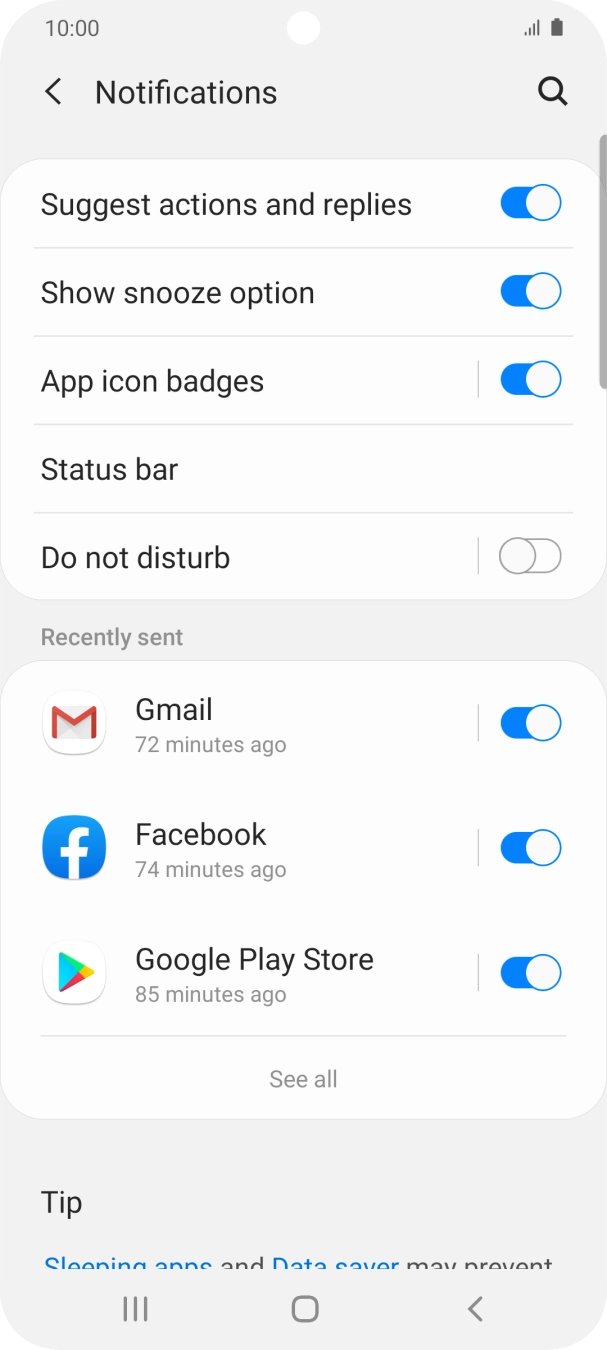Switch off Google Play Store notifications
This screenshot has height=1350, width=607.
pyautogui.click(x=530, y=973)
